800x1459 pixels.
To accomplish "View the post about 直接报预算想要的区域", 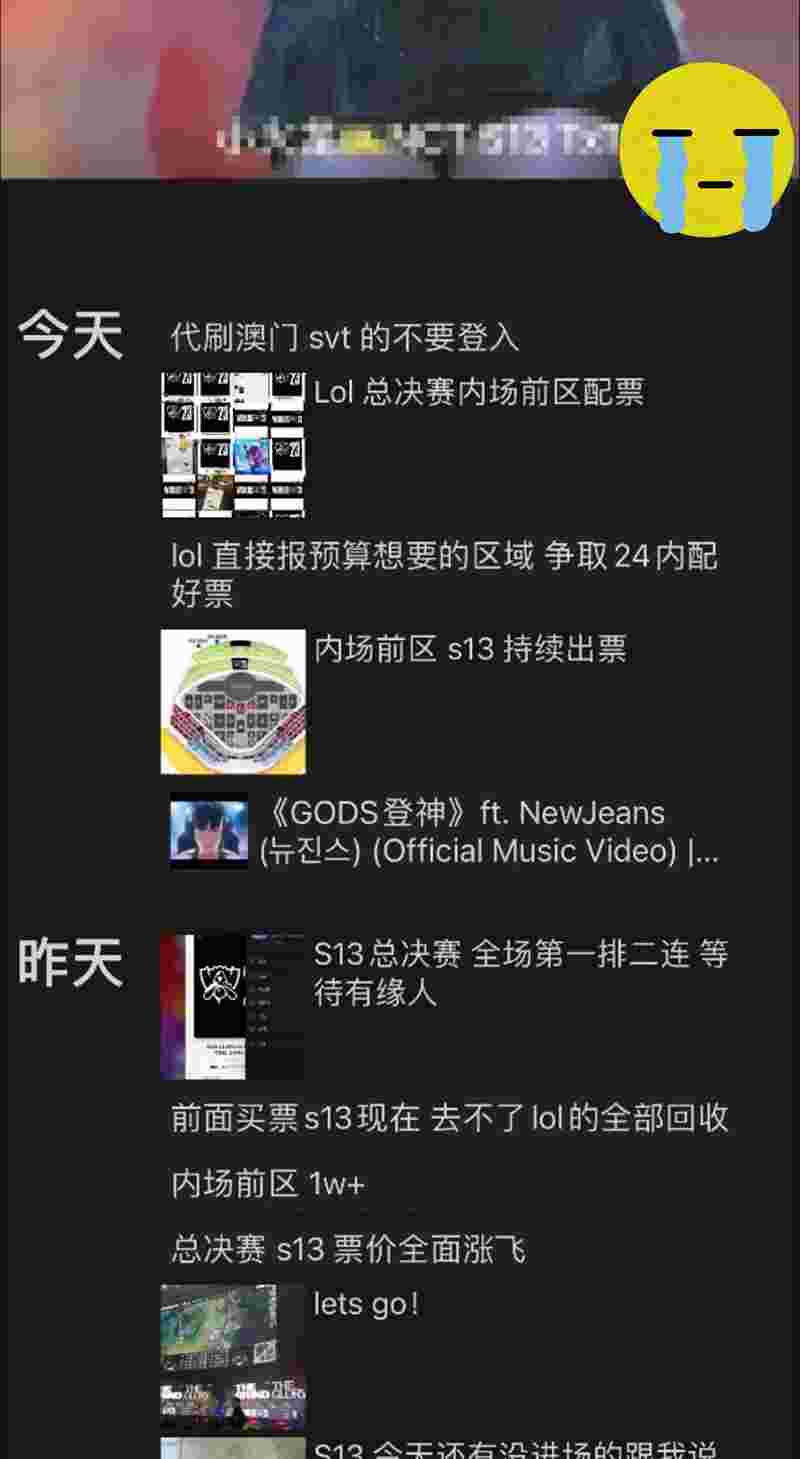I will pos(444,574).
